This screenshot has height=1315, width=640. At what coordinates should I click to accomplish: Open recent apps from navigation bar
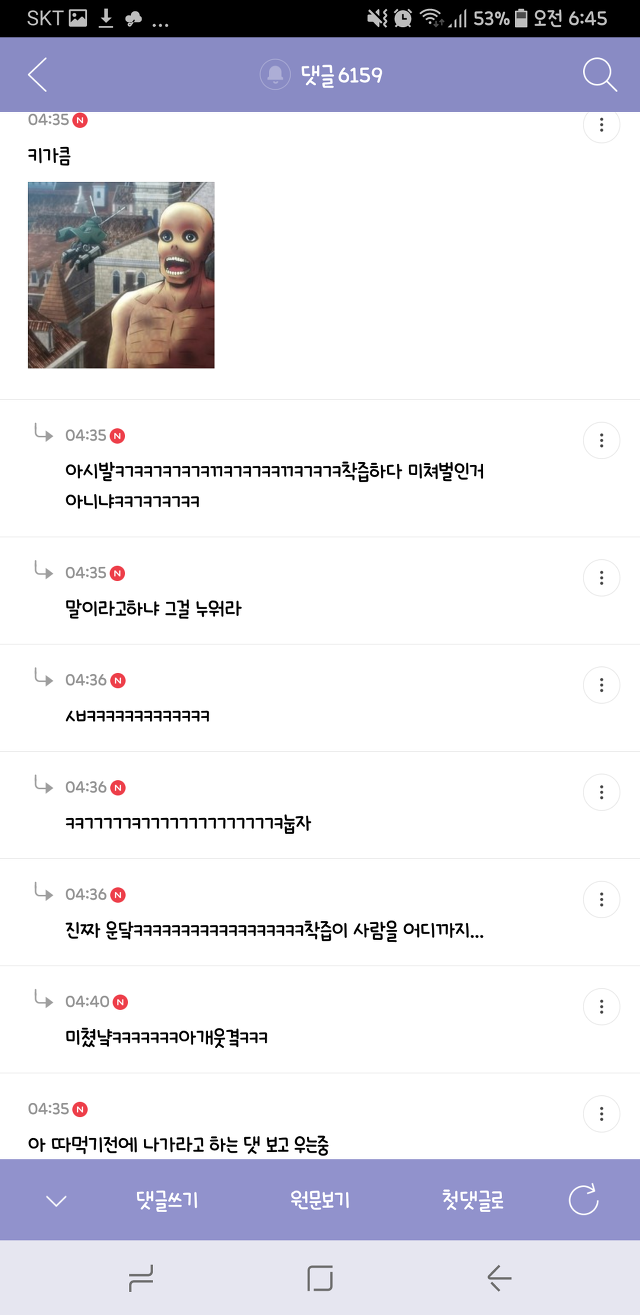[140, 1277]
